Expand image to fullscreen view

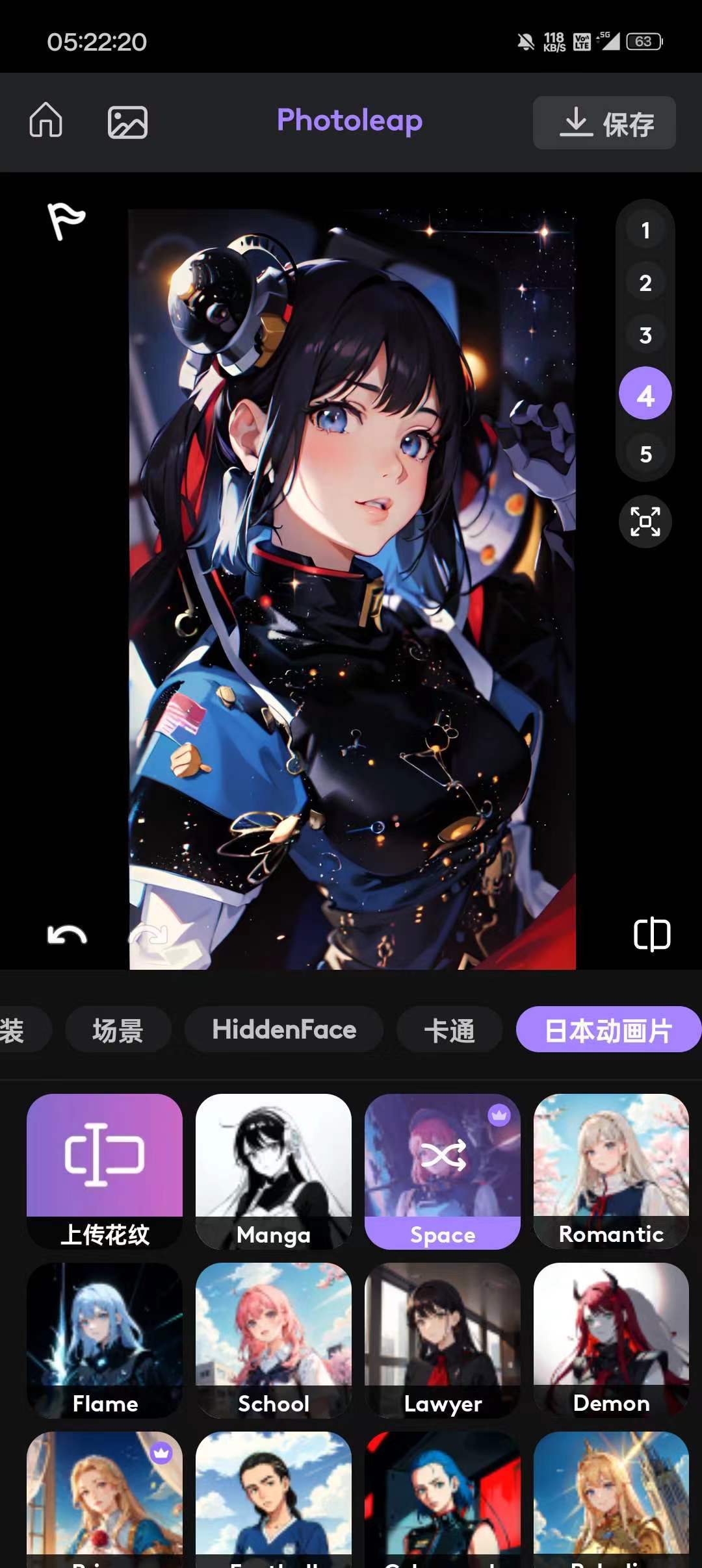[x=645, y=522]
